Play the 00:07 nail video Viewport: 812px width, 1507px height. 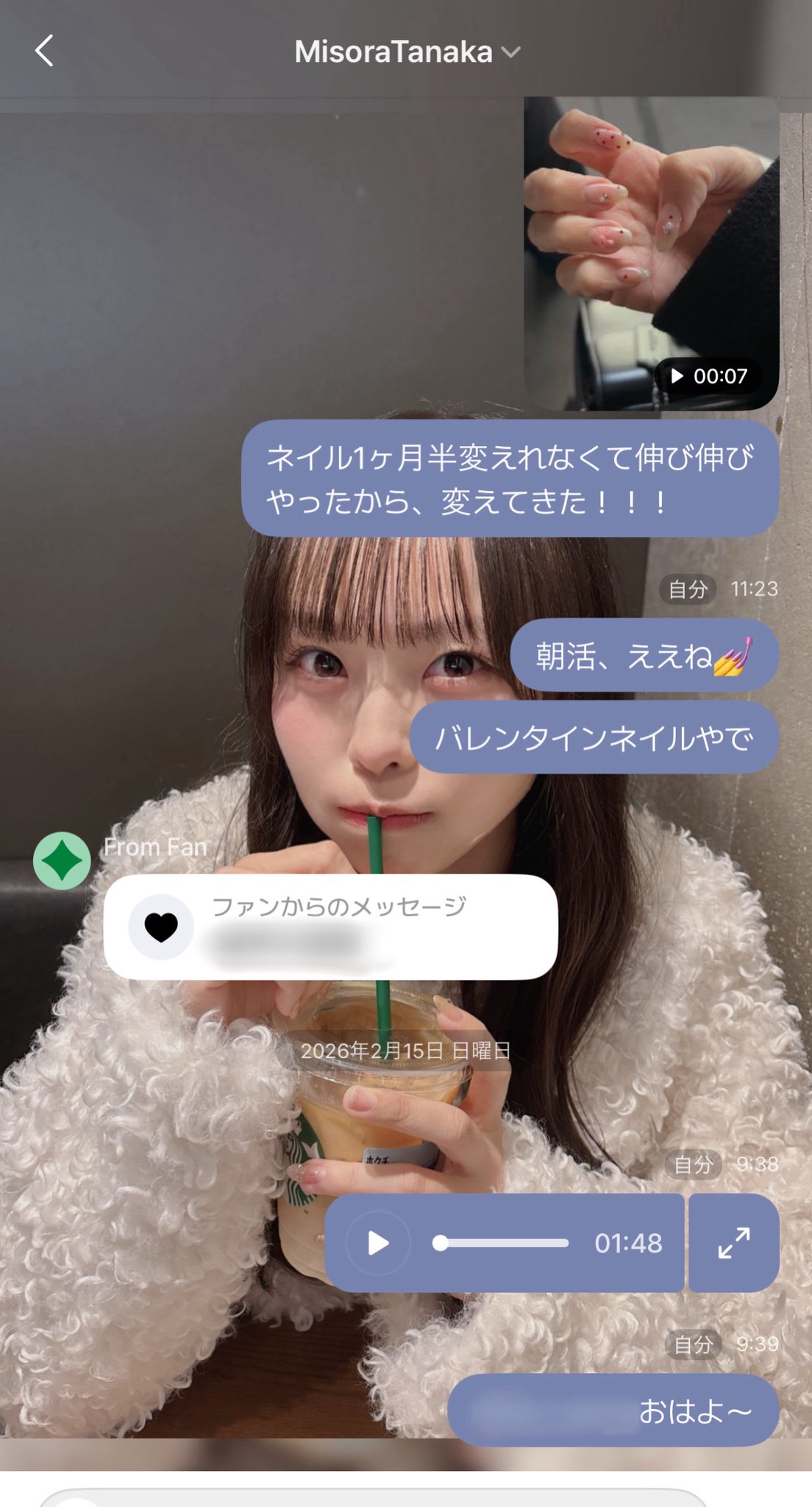click(651, 254)
